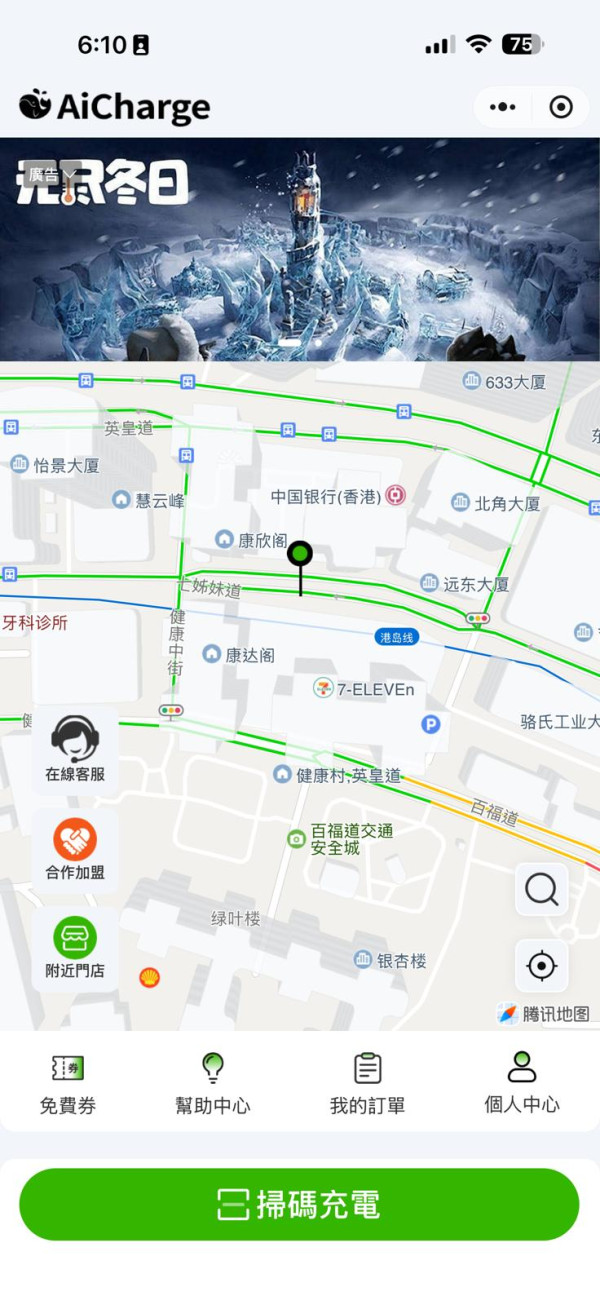Start 掃碼充電 scan-to-charge
This screenshot has width=600, height=1305.
click(299, 1204)
